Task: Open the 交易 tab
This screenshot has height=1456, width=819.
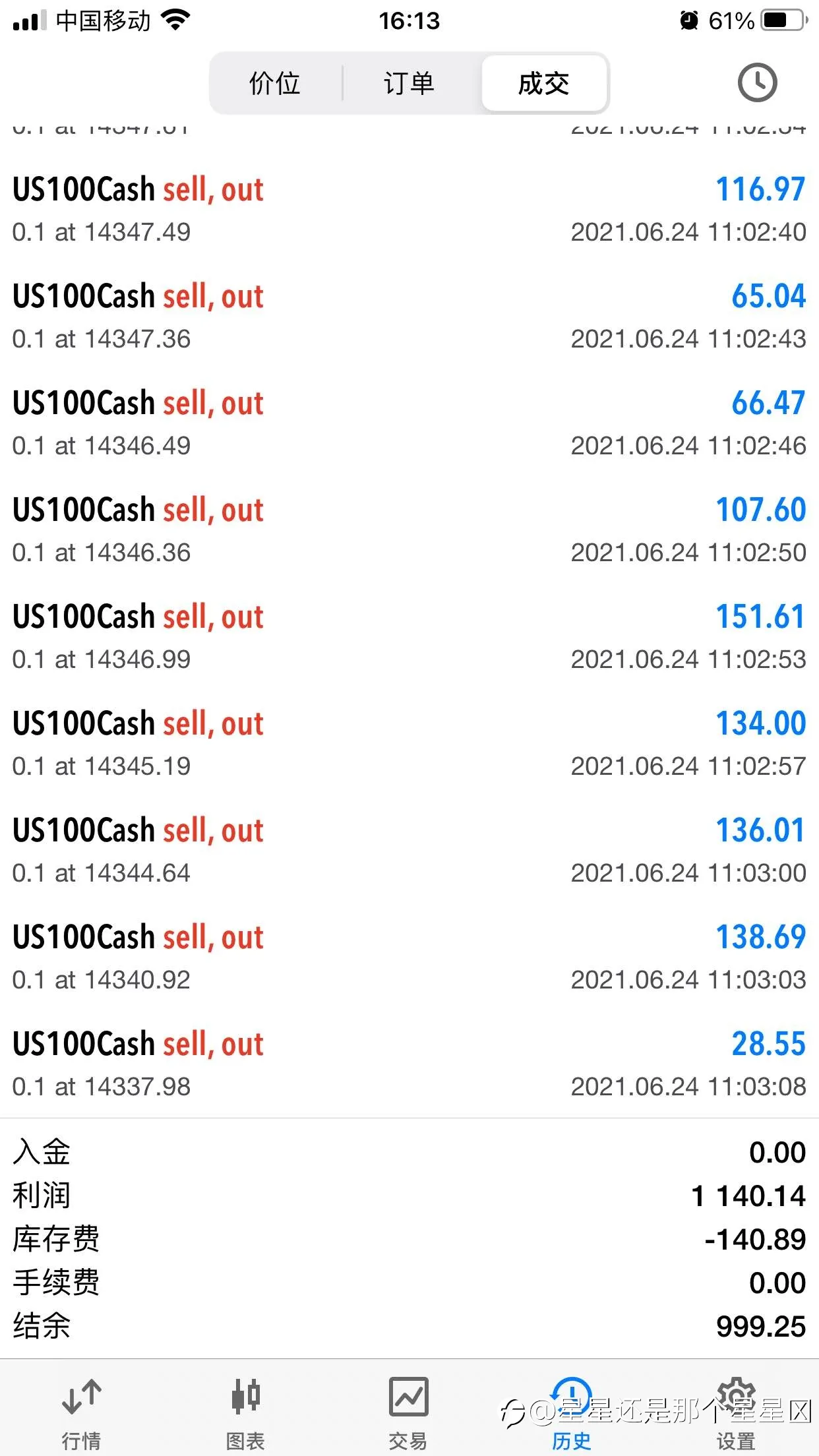Action: click(409, 1414)
